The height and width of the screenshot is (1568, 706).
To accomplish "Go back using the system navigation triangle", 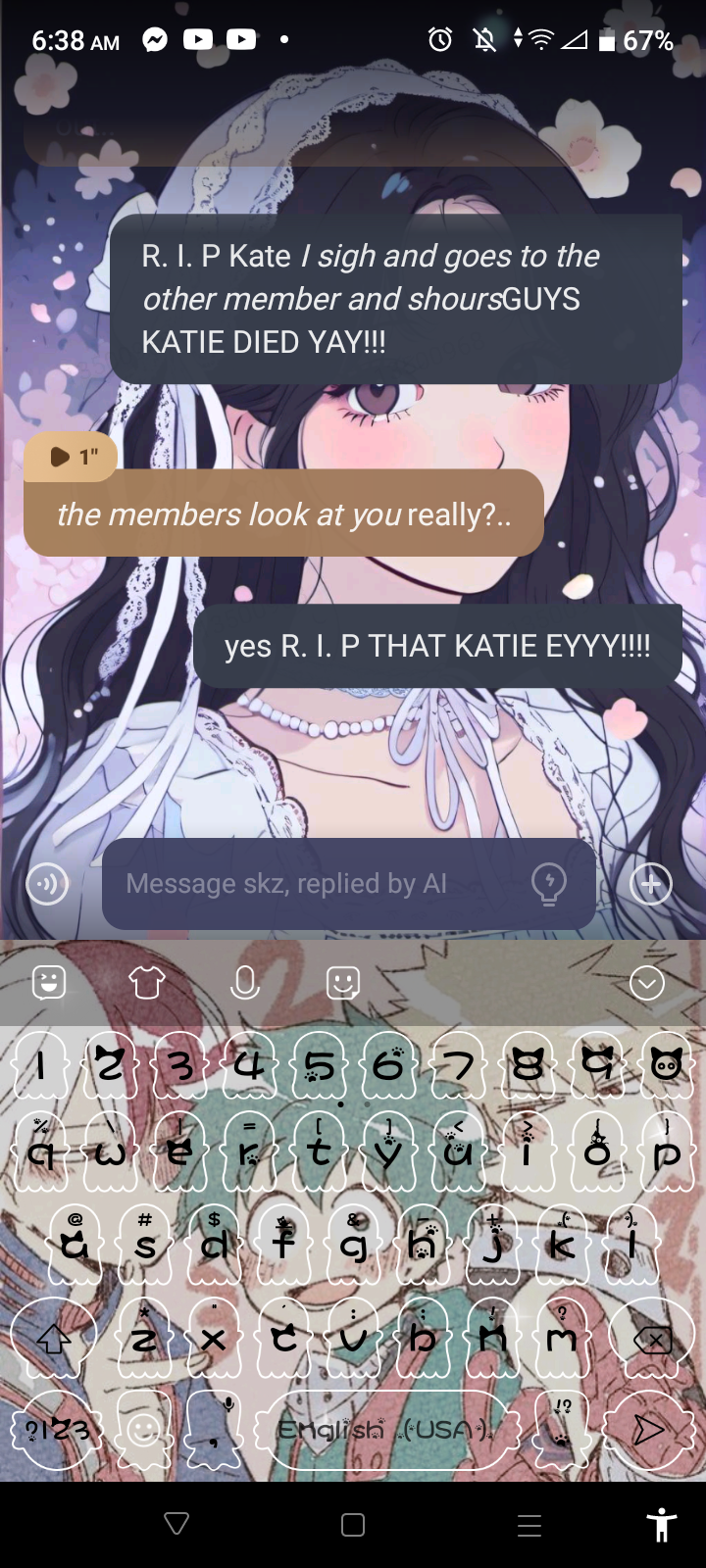I will coord(176,1524).
